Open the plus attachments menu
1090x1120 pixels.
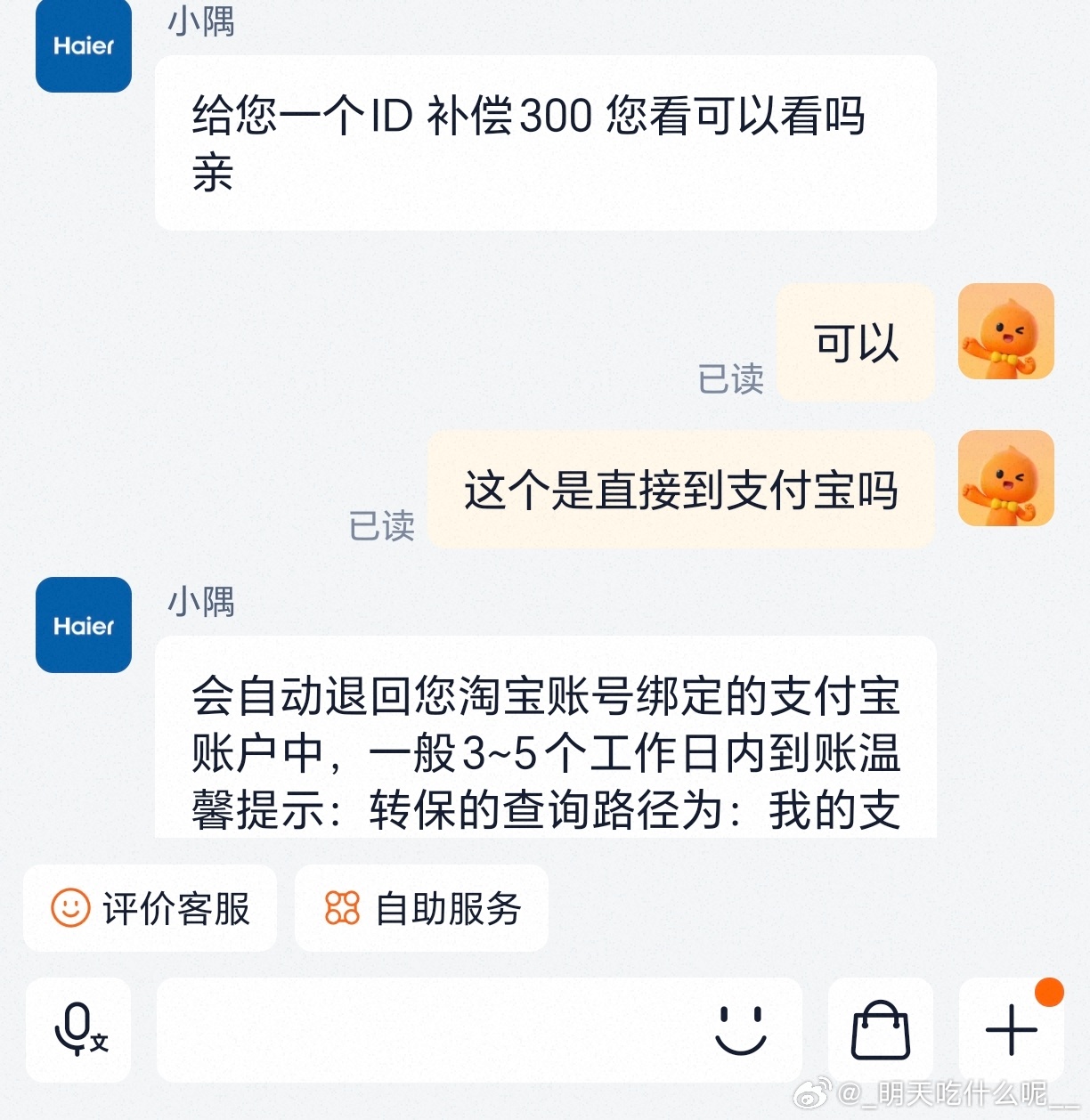click(x=1011, y=1030)
